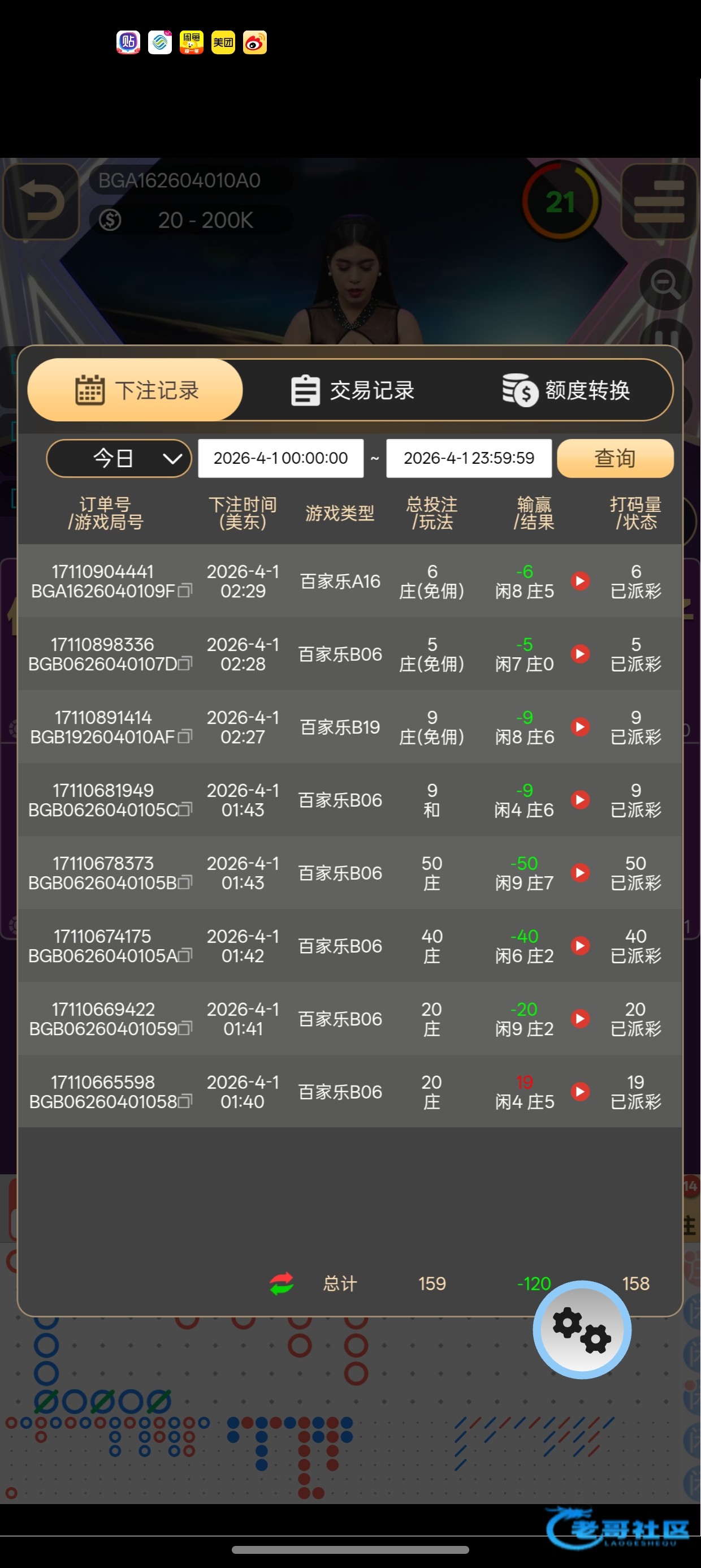Switch to the 额度转换 tab
701x1568 pixels.
[x=566, y=390]
